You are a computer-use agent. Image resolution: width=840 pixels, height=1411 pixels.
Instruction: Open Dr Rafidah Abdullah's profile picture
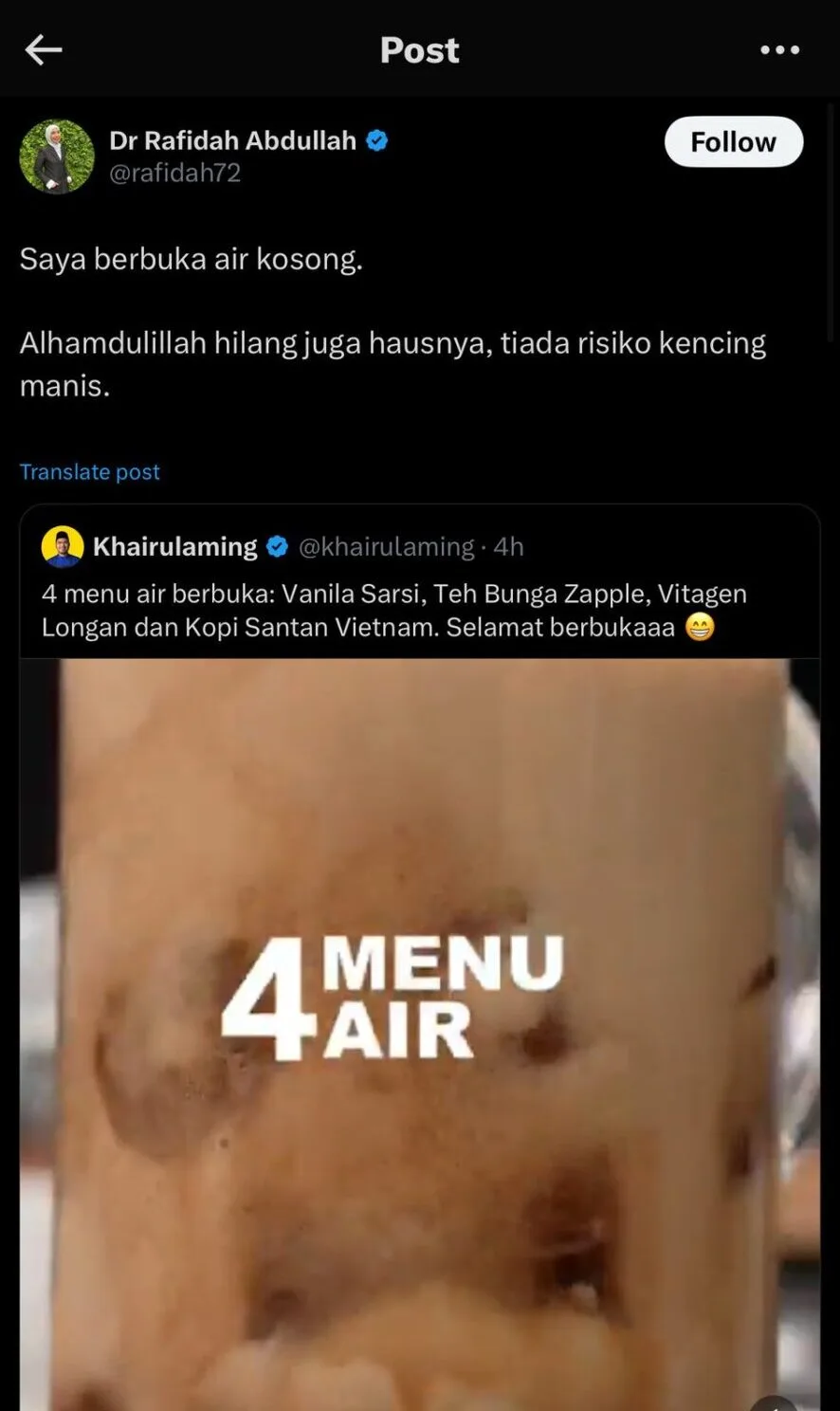57,156
